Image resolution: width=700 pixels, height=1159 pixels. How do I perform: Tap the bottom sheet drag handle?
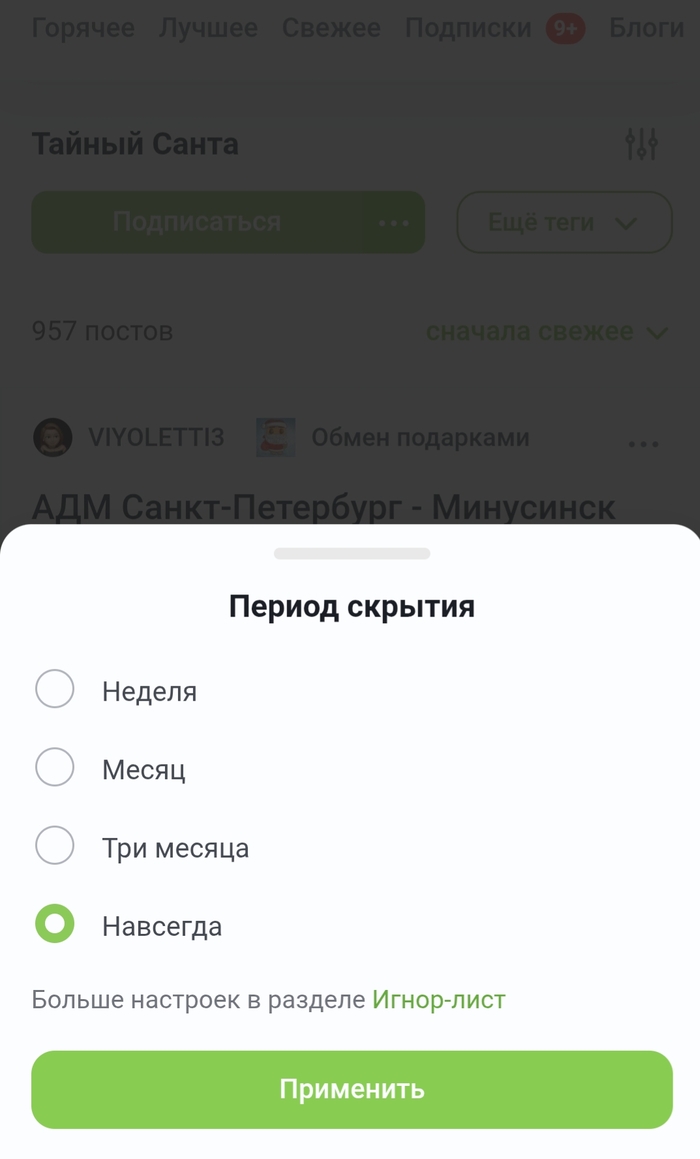(x=351, y=554)
